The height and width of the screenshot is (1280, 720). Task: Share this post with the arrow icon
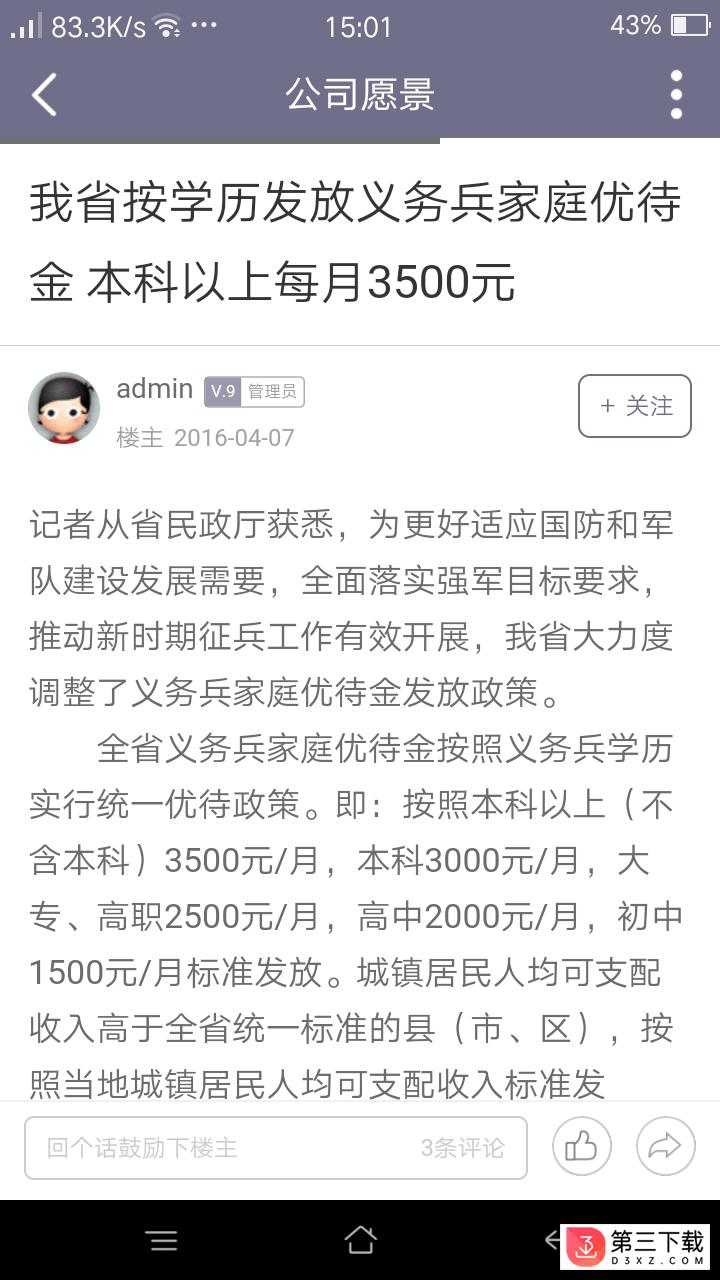coord(665,1147)
